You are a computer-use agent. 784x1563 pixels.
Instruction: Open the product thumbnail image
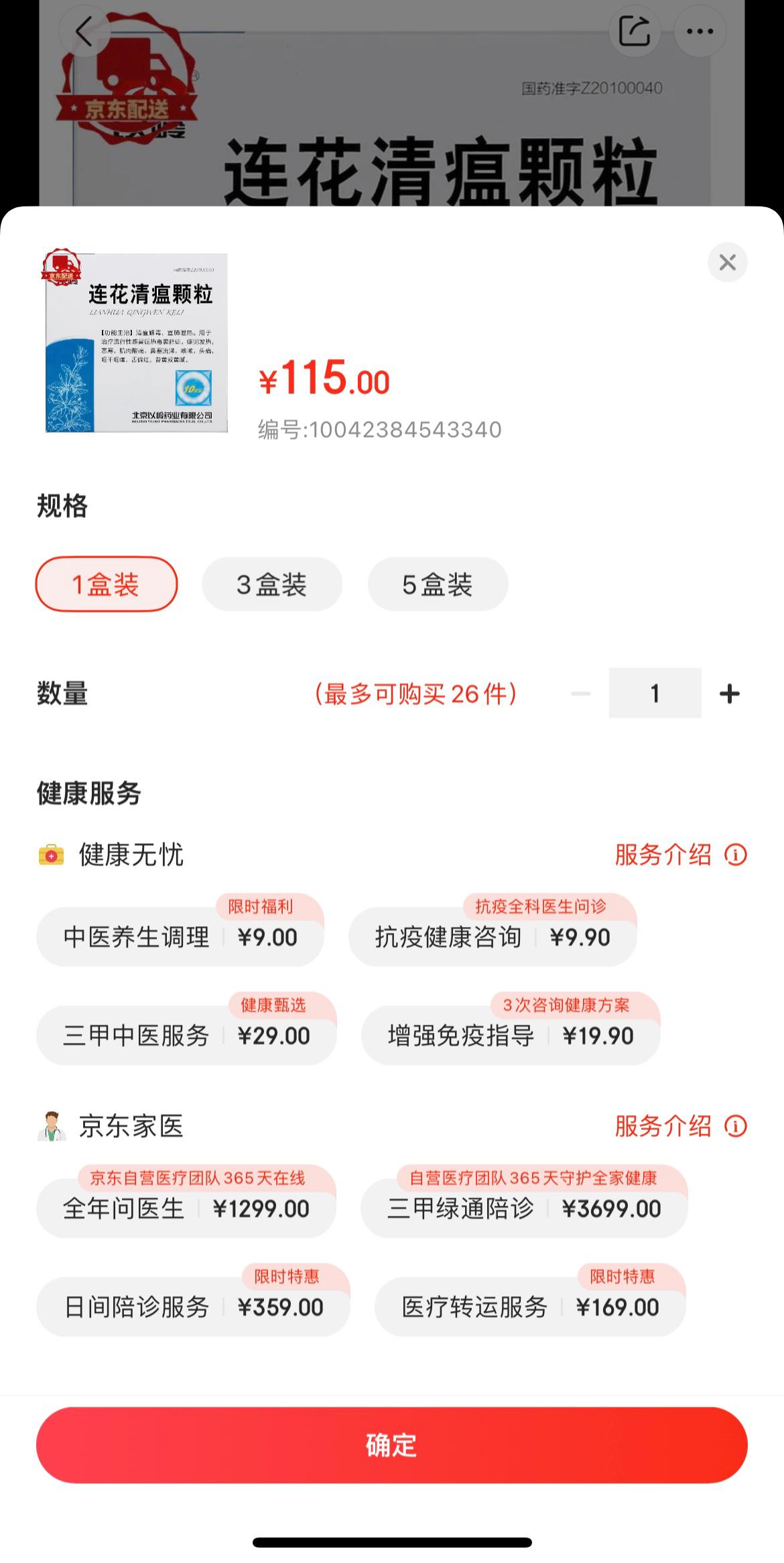pos(135,342)
